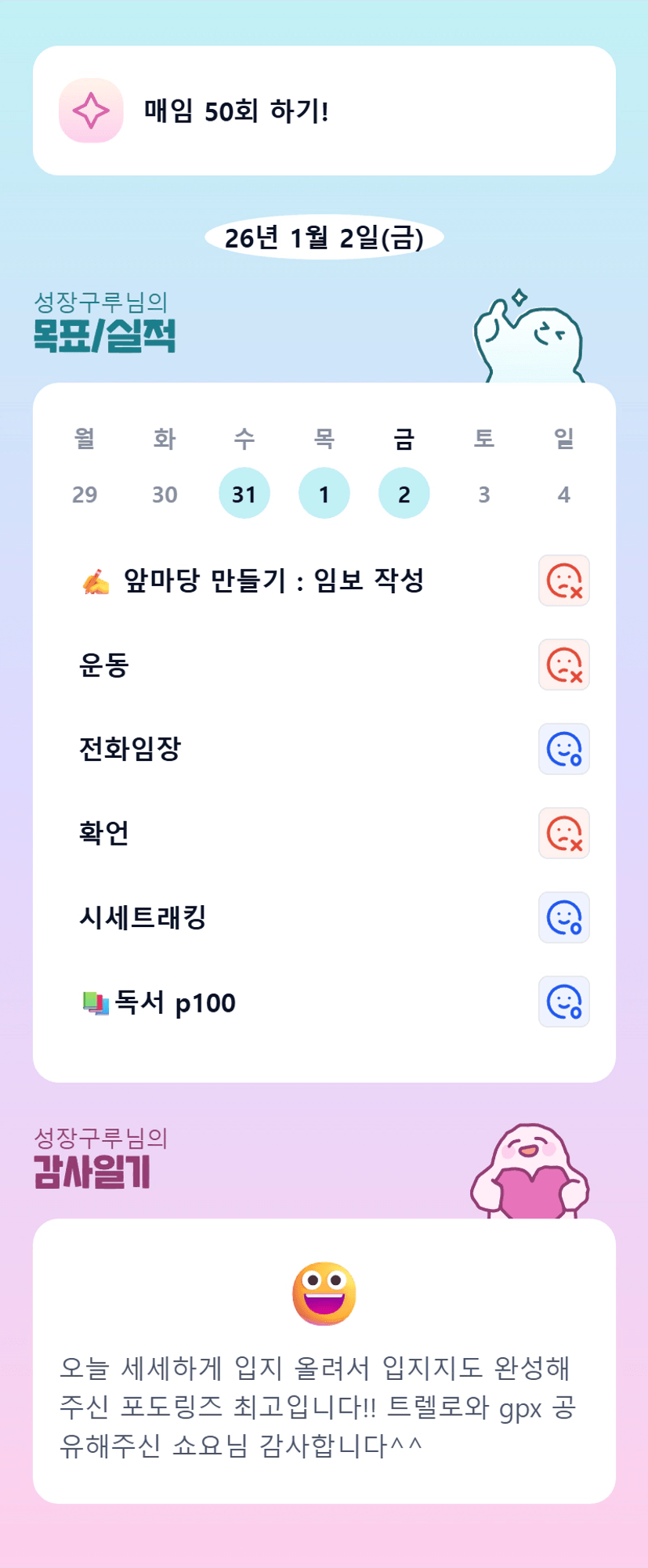Select Tuesday the 30th in the week row
Screen dimensions: 648x1568
[165, 494]
